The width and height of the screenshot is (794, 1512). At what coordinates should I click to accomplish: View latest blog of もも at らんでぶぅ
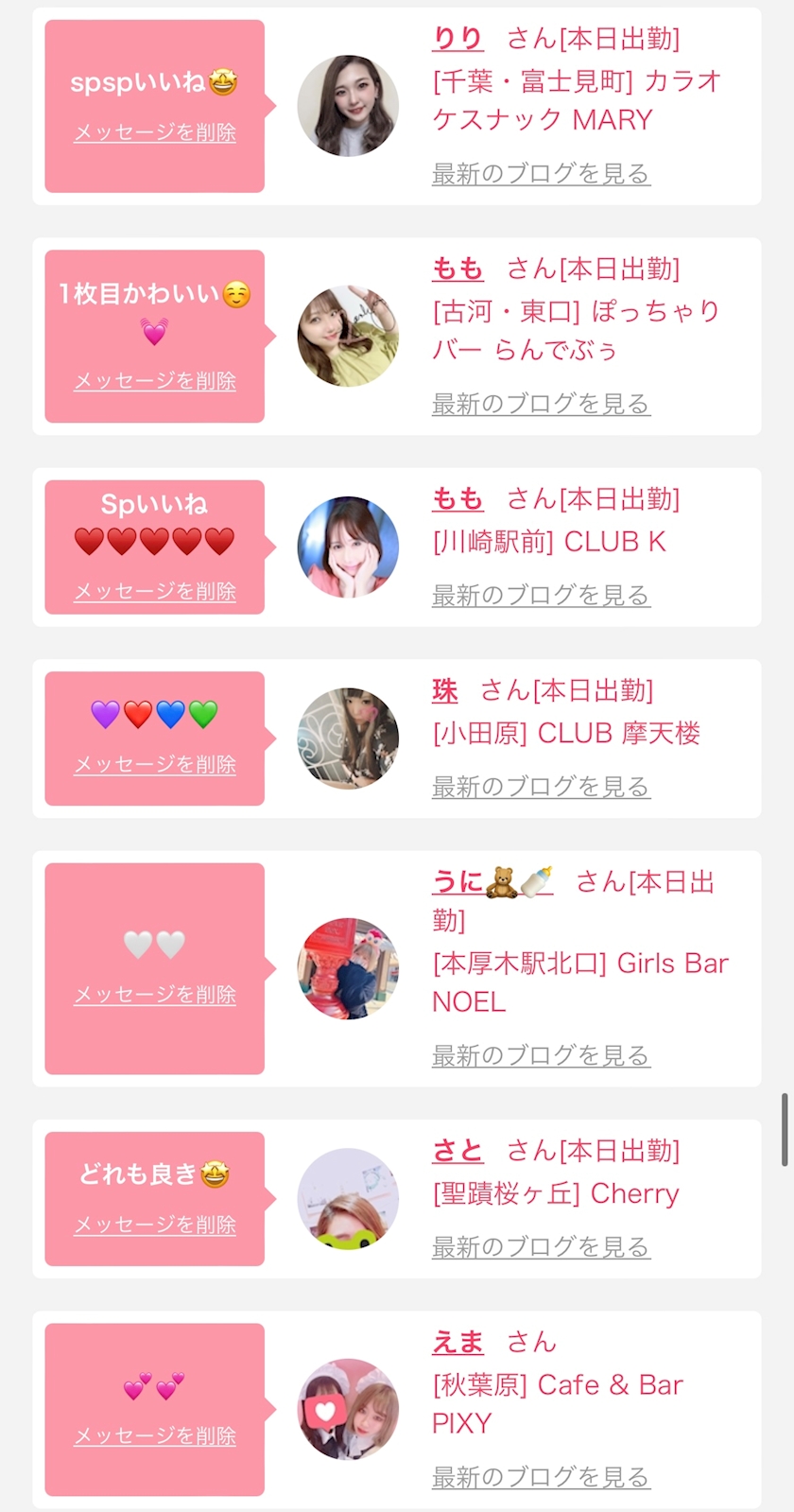point(541,404)
